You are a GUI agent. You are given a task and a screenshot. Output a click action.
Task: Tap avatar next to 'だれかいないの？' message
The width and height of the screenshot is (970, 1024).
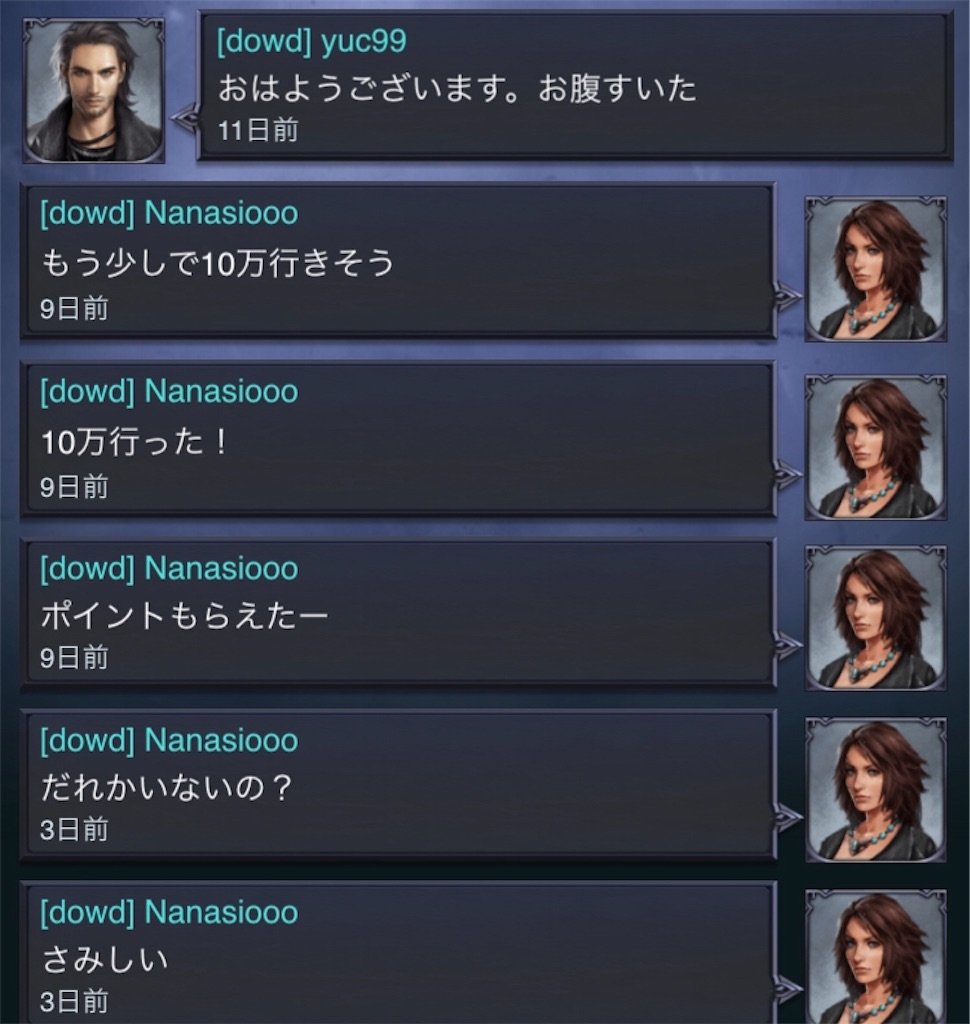pos(876,789)
